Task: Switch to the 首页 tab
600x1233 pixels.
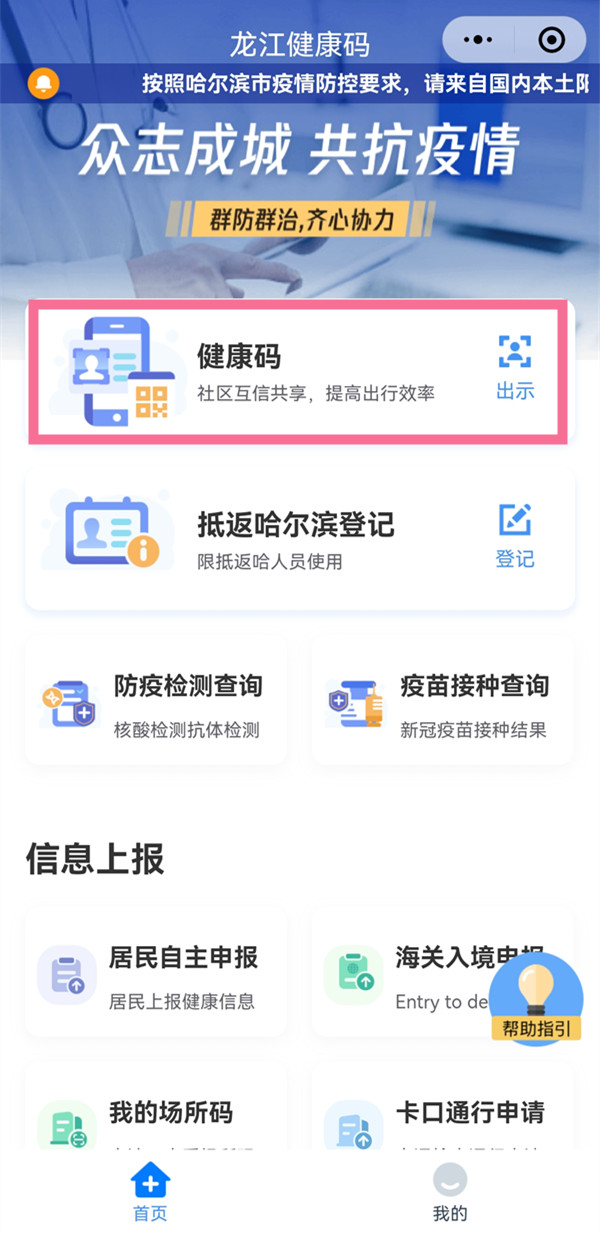Action: [x=151, y=1193]
